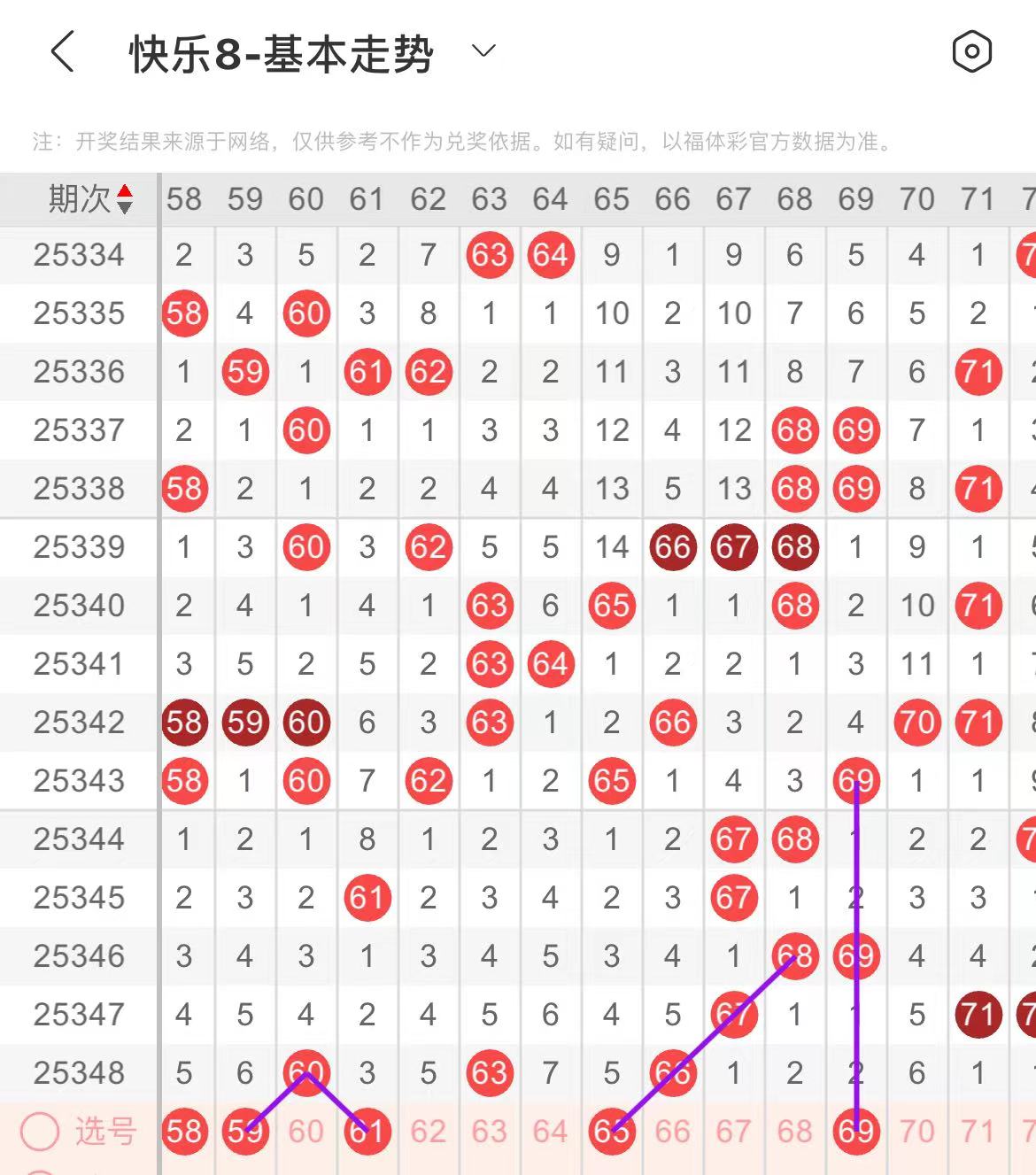Pick number 60 in the 选号 row
This screenshot has height=1175, width=1036.
coord(305,1132)
